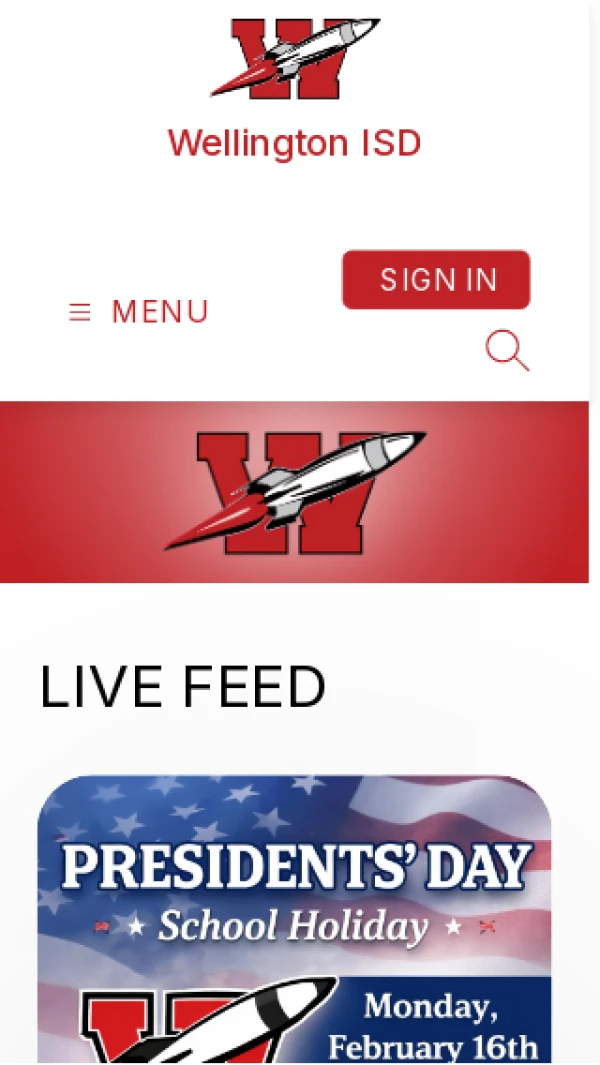
Task: Open the search magnifier icon
Action: click(507, 351)
